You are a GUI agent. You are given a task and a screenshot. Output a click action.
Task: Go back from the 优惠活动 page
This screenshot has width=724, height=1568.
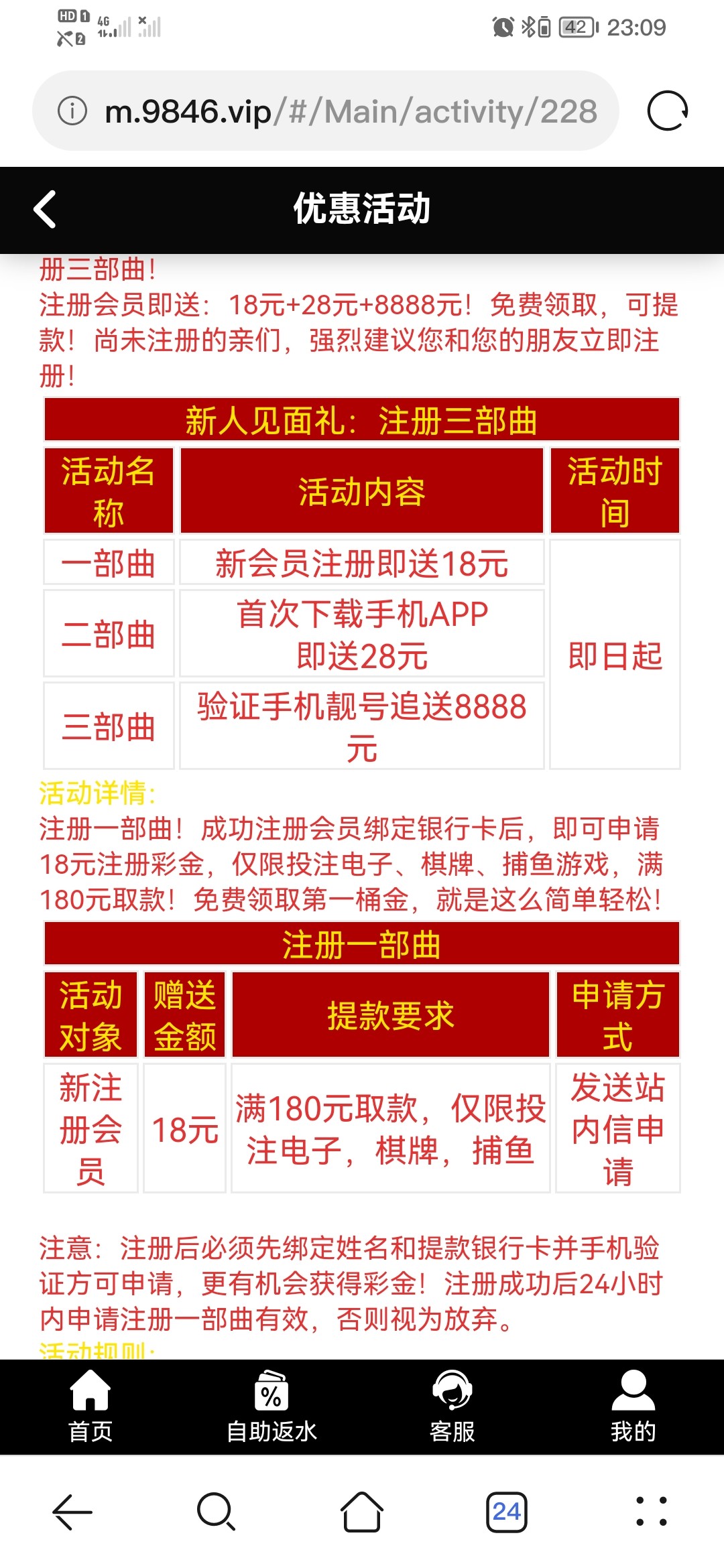[45, 210]
